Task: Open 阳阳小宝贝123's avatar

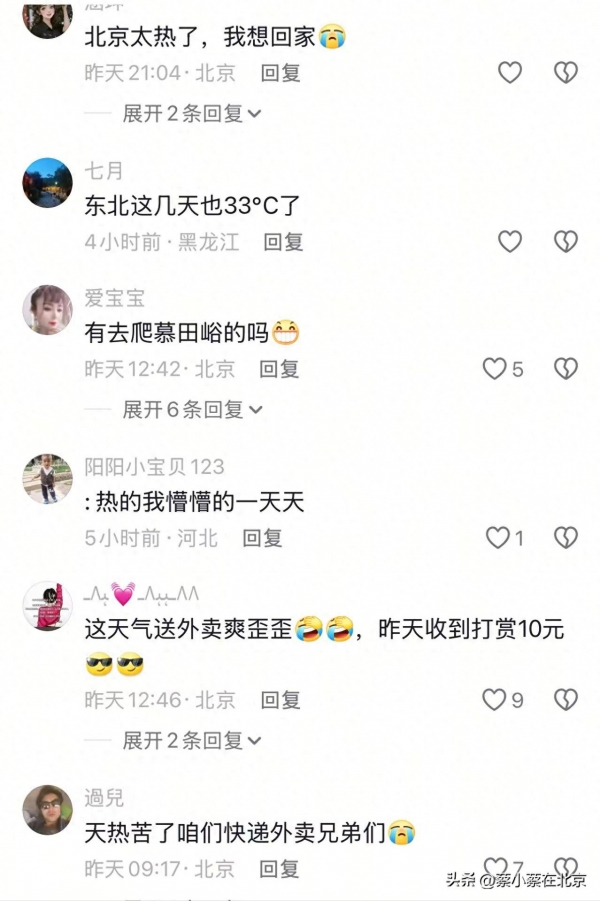Action: (47, 479)
